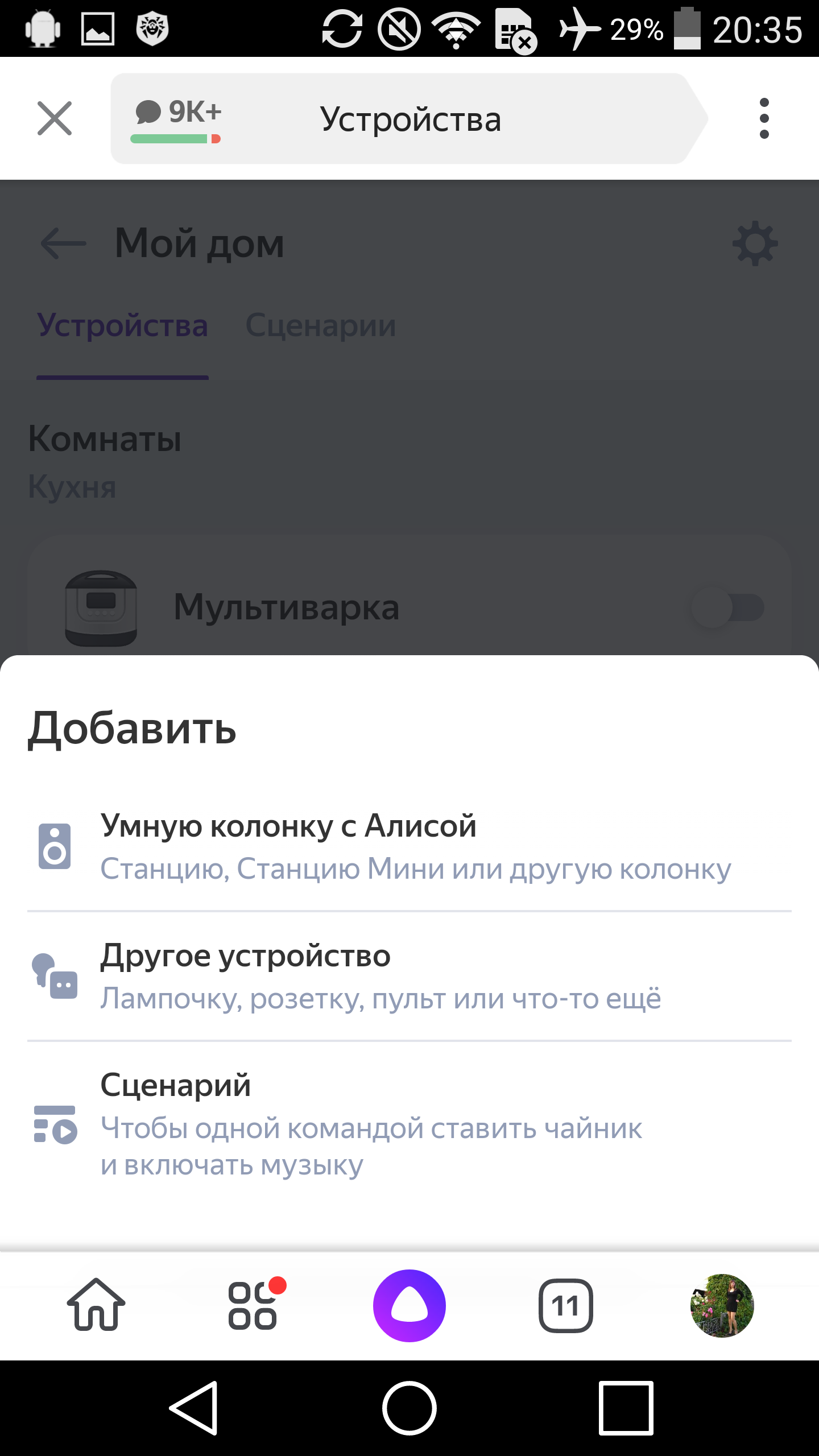Add a smart speaker with Алиса

coord(409,846)
